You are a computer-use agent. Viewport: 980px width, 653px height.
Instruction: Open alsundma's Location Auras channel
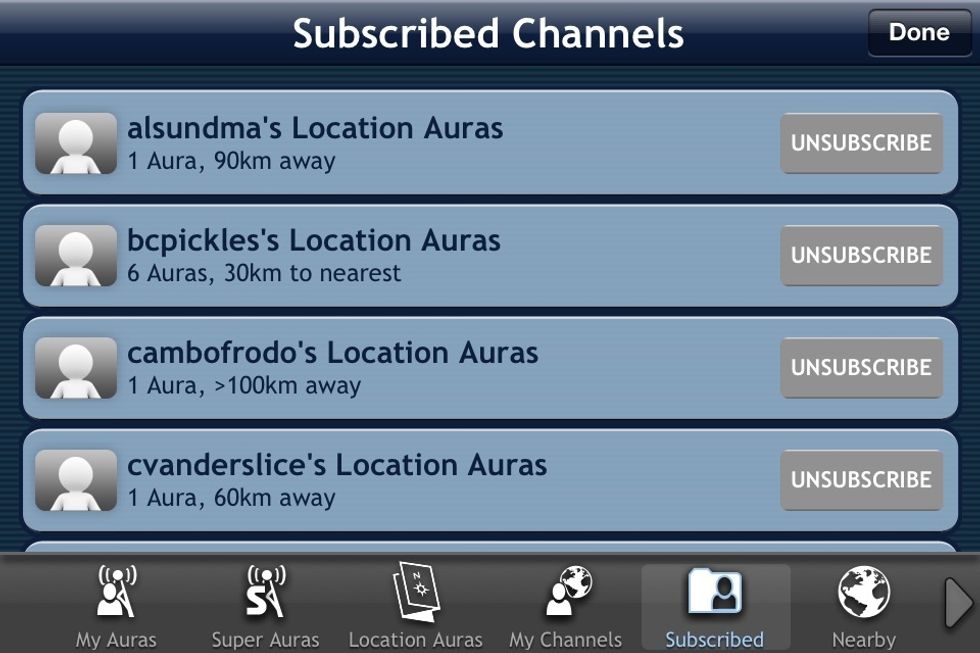click(x=400, y=143)
